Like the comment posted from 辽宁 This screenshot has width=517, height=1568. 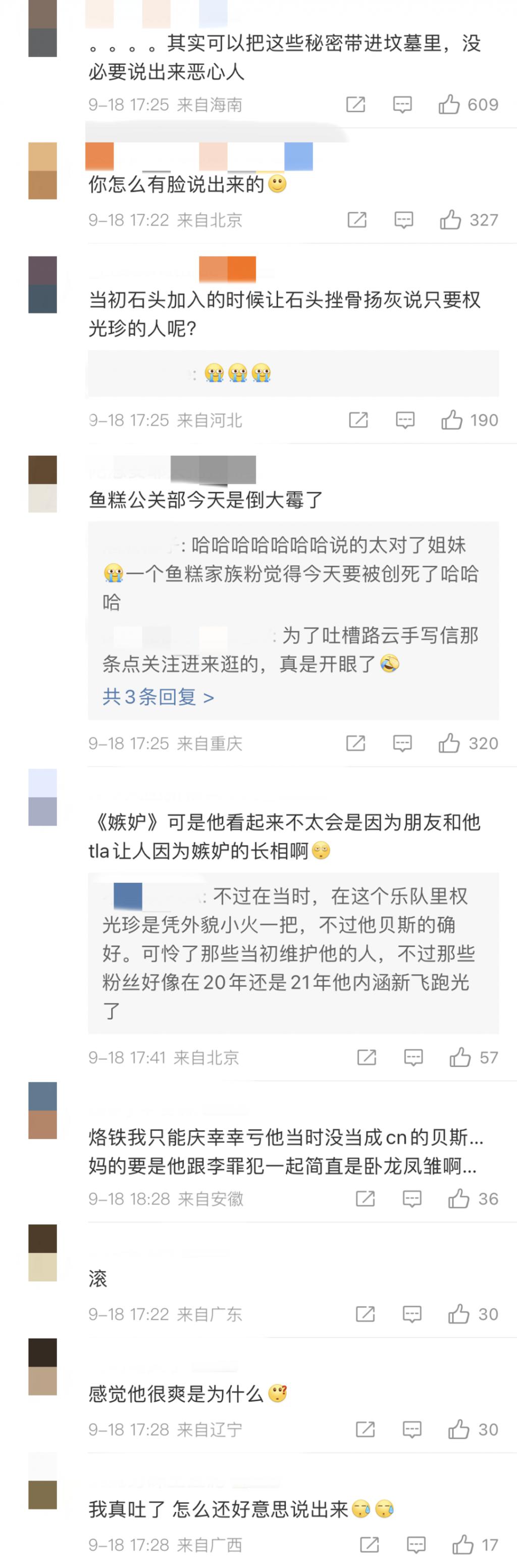point(458,1429)
